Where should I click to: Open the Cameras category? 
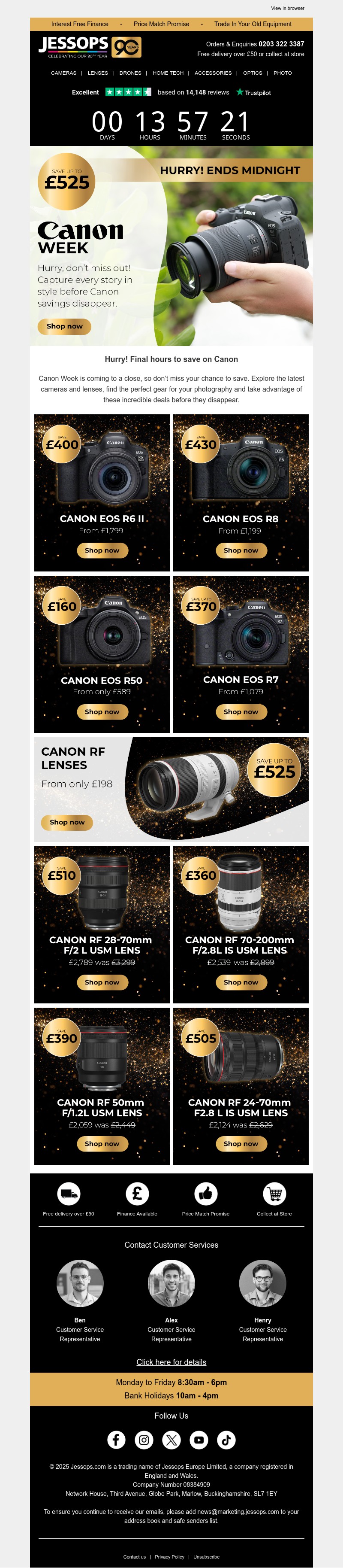coord(64,73)
